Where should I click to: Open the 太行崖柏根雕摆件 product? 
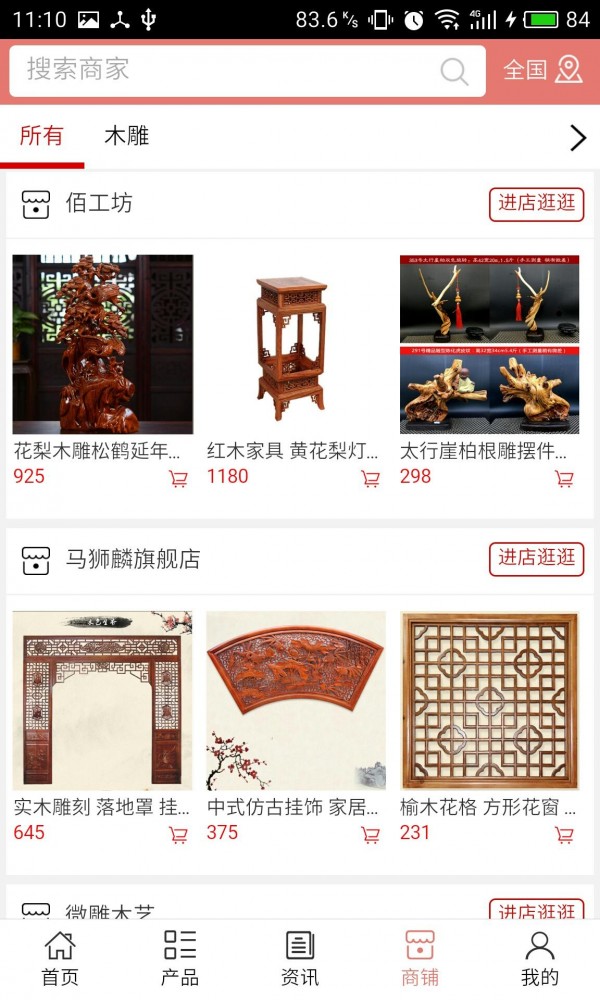pos(489,344)
